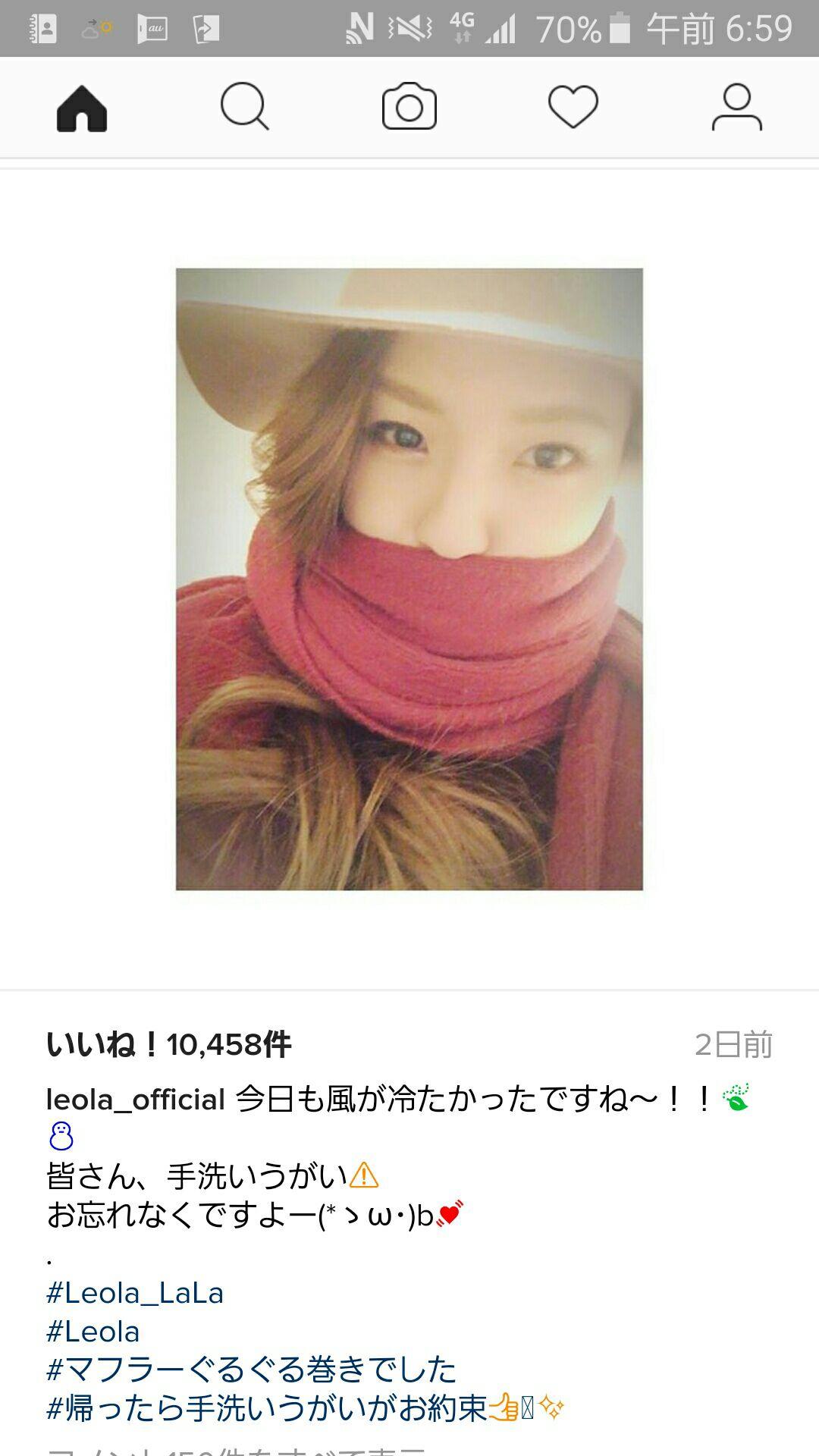Open the #Leola hashtag
819x1456 pixels.
point(93,1332)
